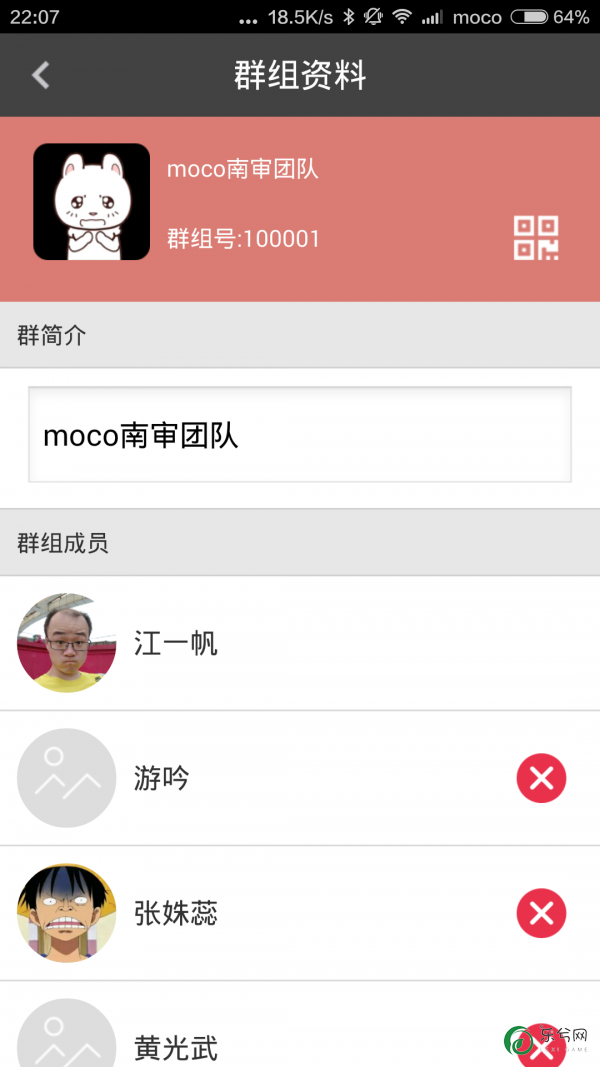Open the group QR code icon
600x1067 pixels.
[536, 238]
